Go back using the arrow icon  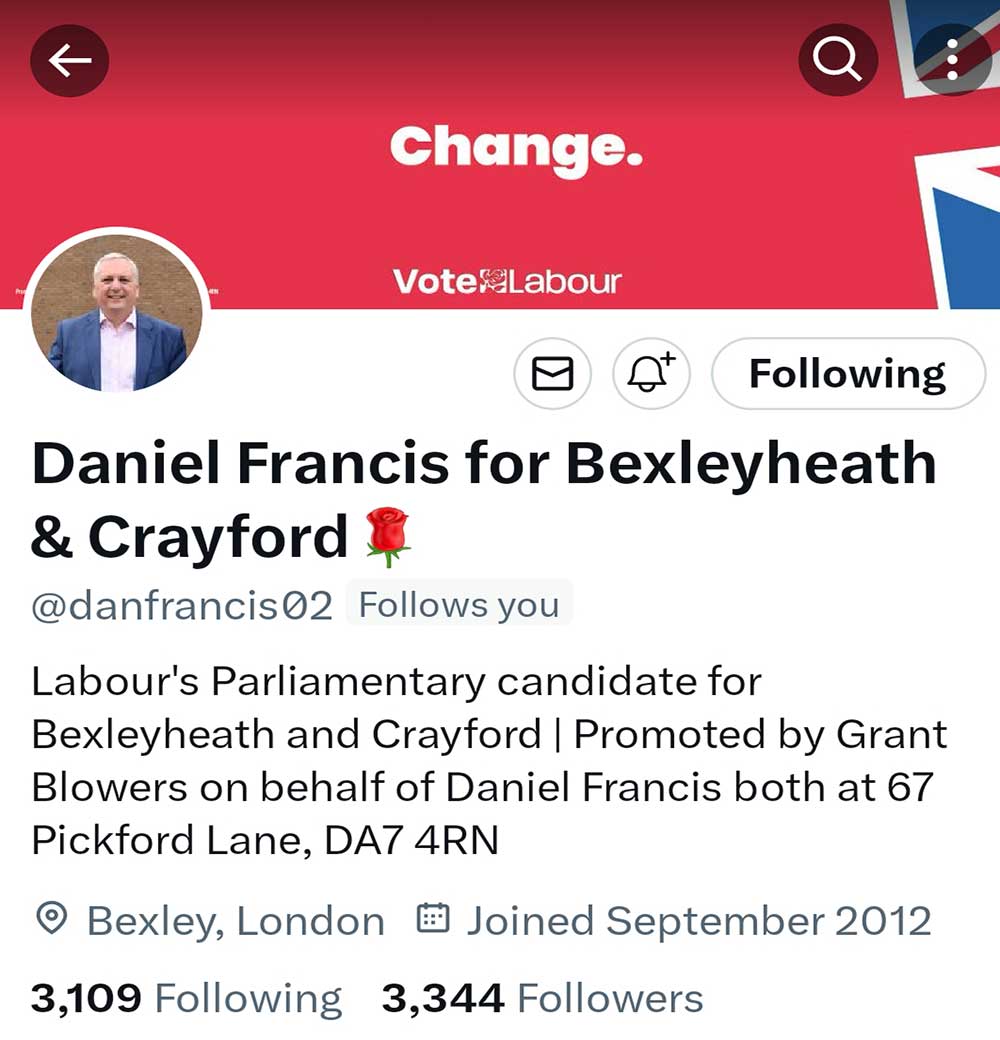69,61
